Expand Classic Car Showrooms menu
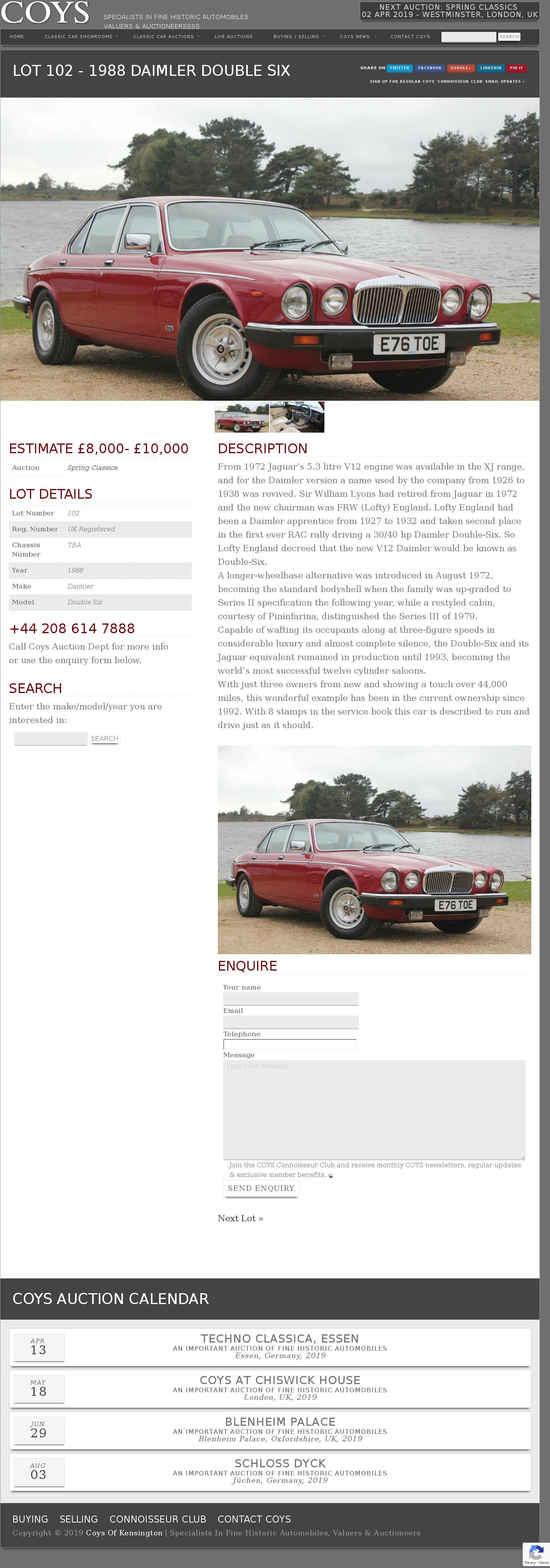The image size is (550, 1568). (79, 37)
